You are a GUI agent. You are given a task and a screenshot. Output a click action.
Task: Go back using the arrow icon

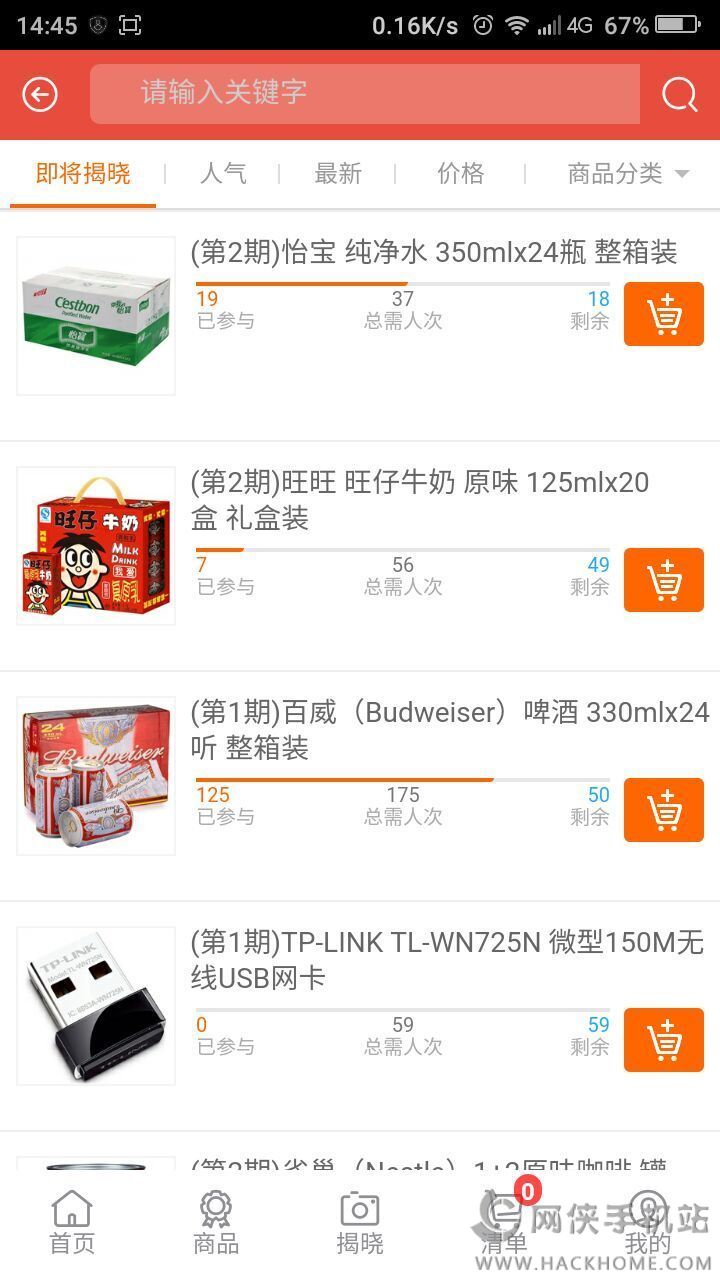click(40, 95)
